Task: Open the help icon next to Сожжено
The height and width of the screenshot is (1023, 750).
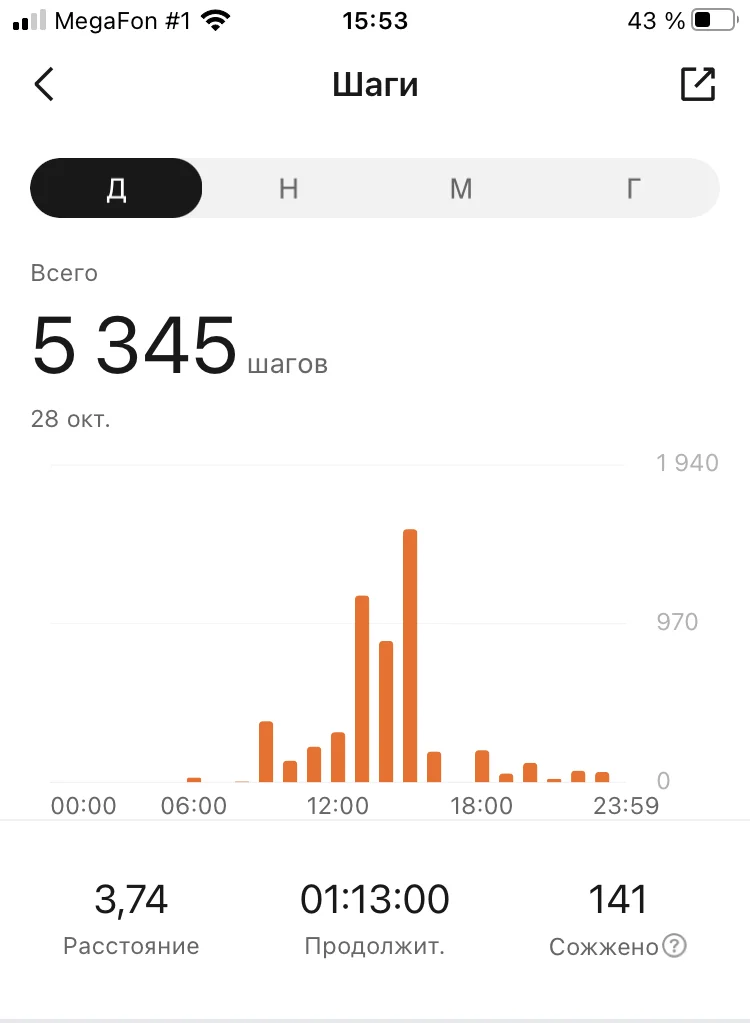Action: (675, 946)
